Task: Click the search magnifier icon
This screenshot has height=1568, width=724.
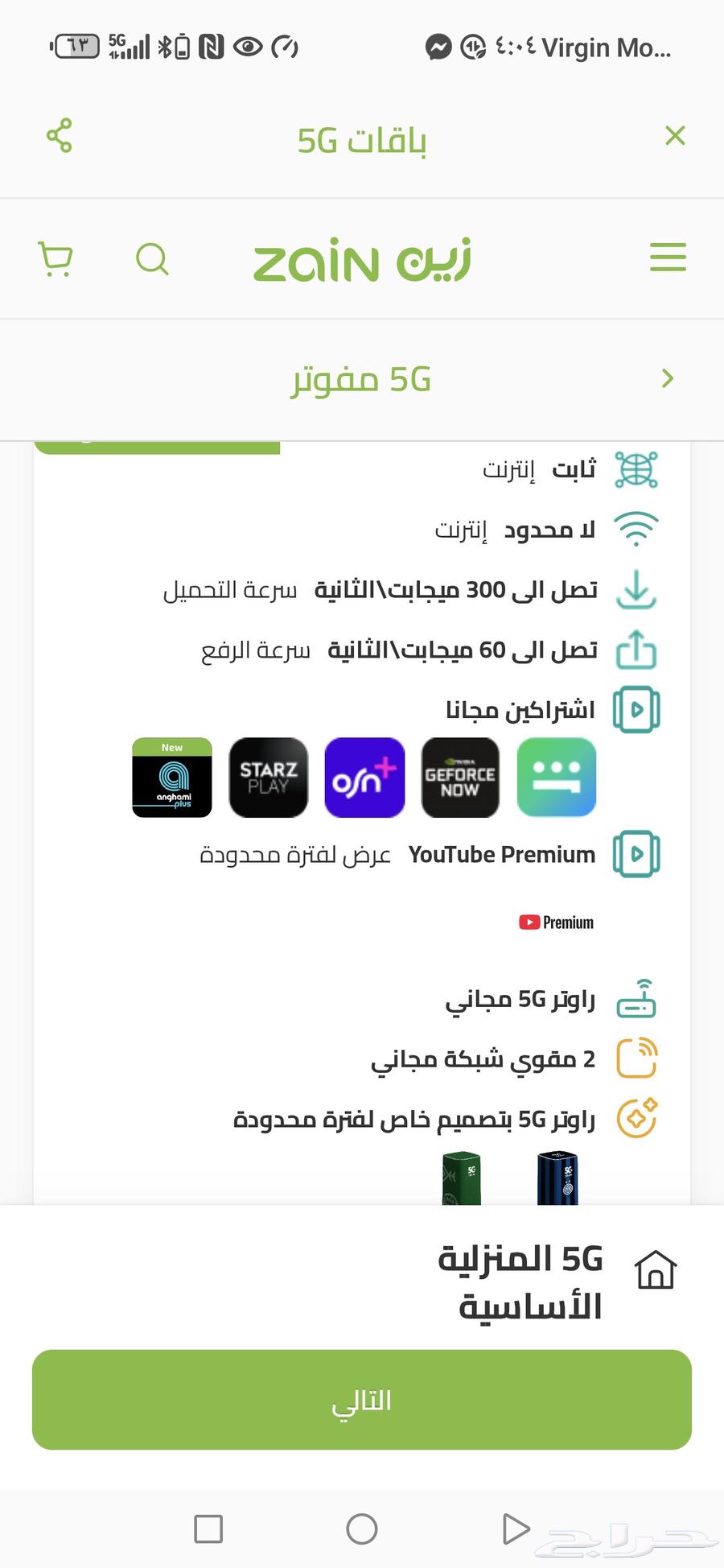Action: 152,258
